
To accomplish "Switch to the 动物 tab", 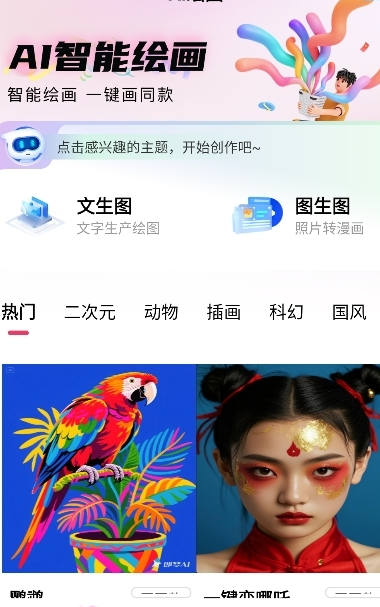I will [161, 312].
